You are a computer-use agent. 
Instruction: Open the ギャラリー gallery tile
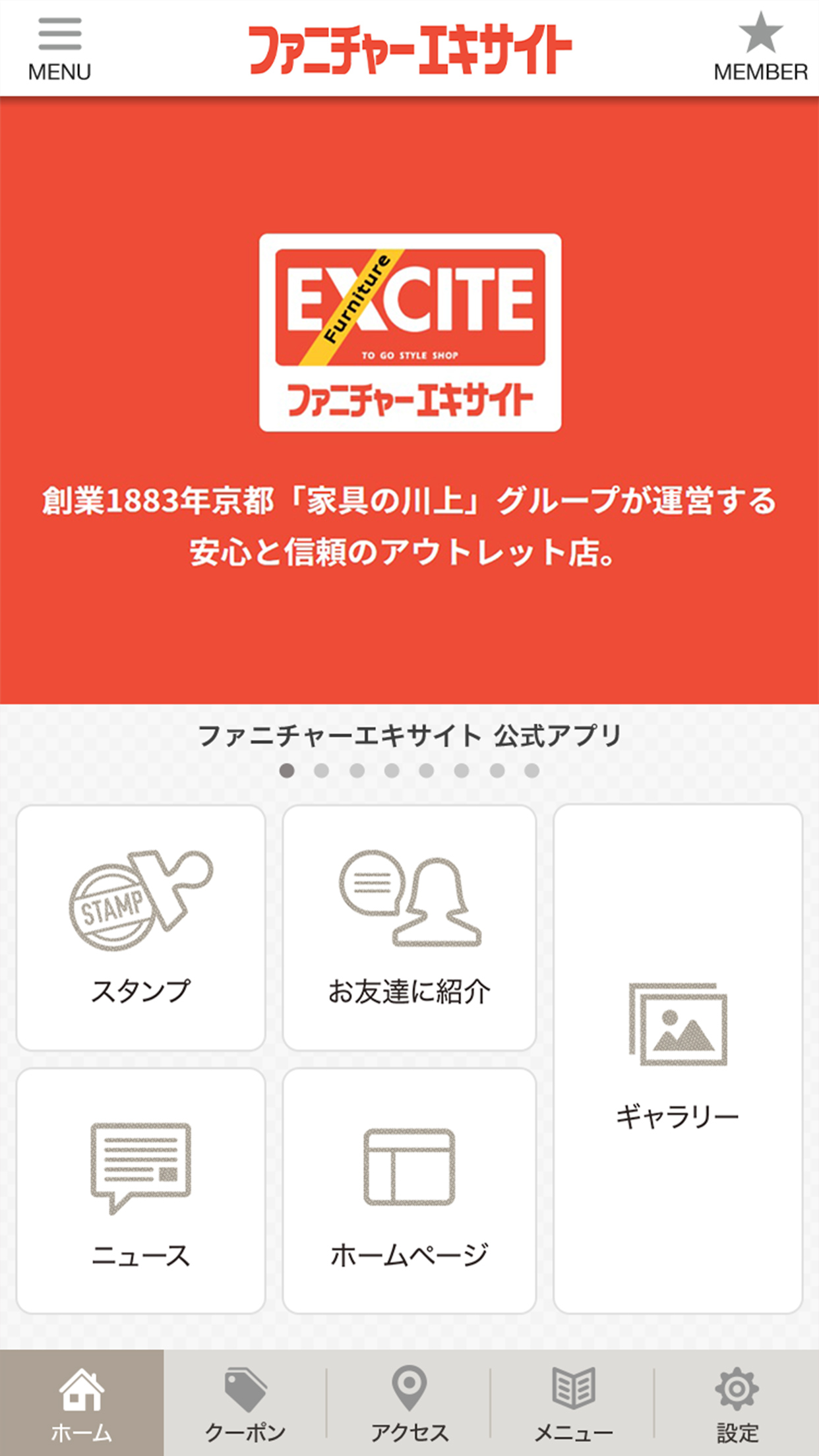(678, 1059)
